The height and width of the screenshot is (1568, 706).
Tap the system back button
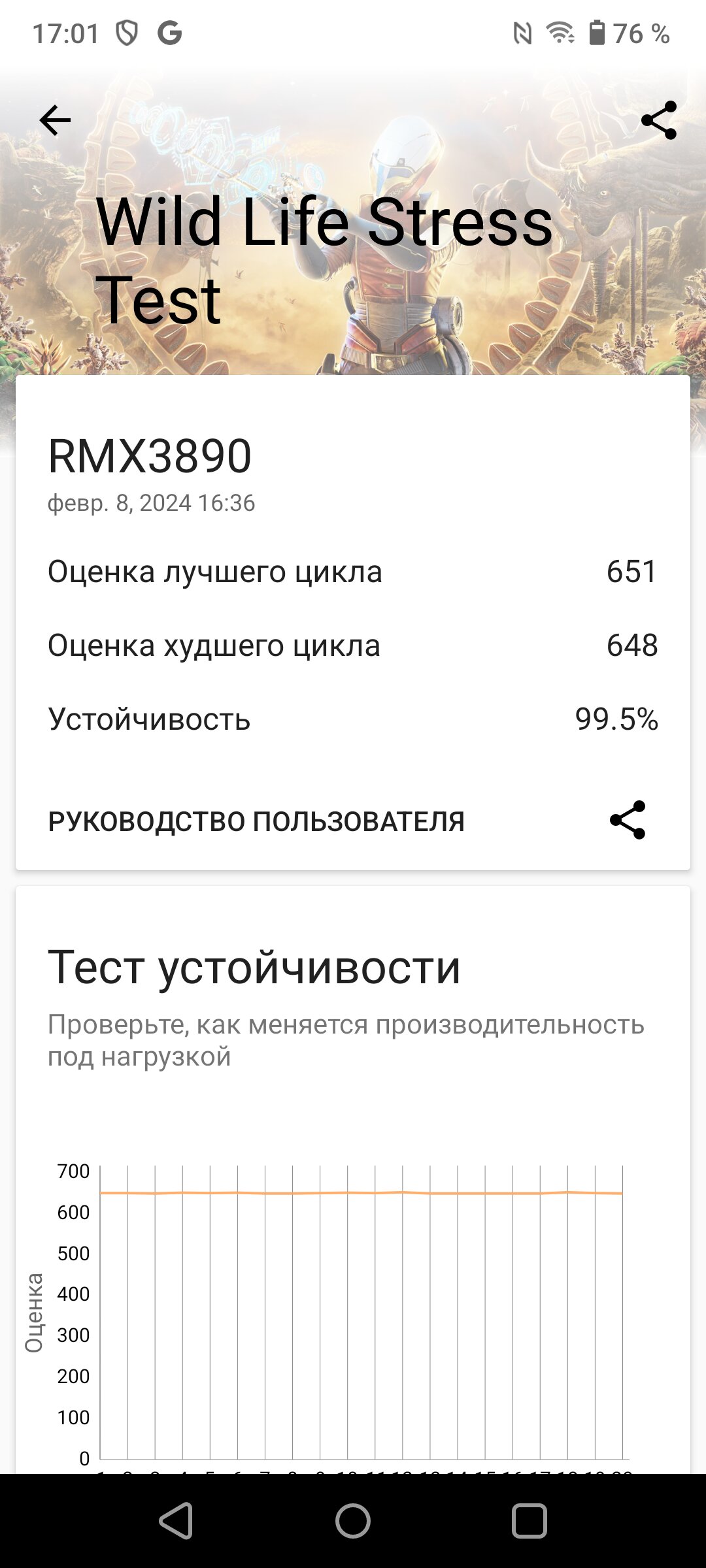coord(176,1521)
